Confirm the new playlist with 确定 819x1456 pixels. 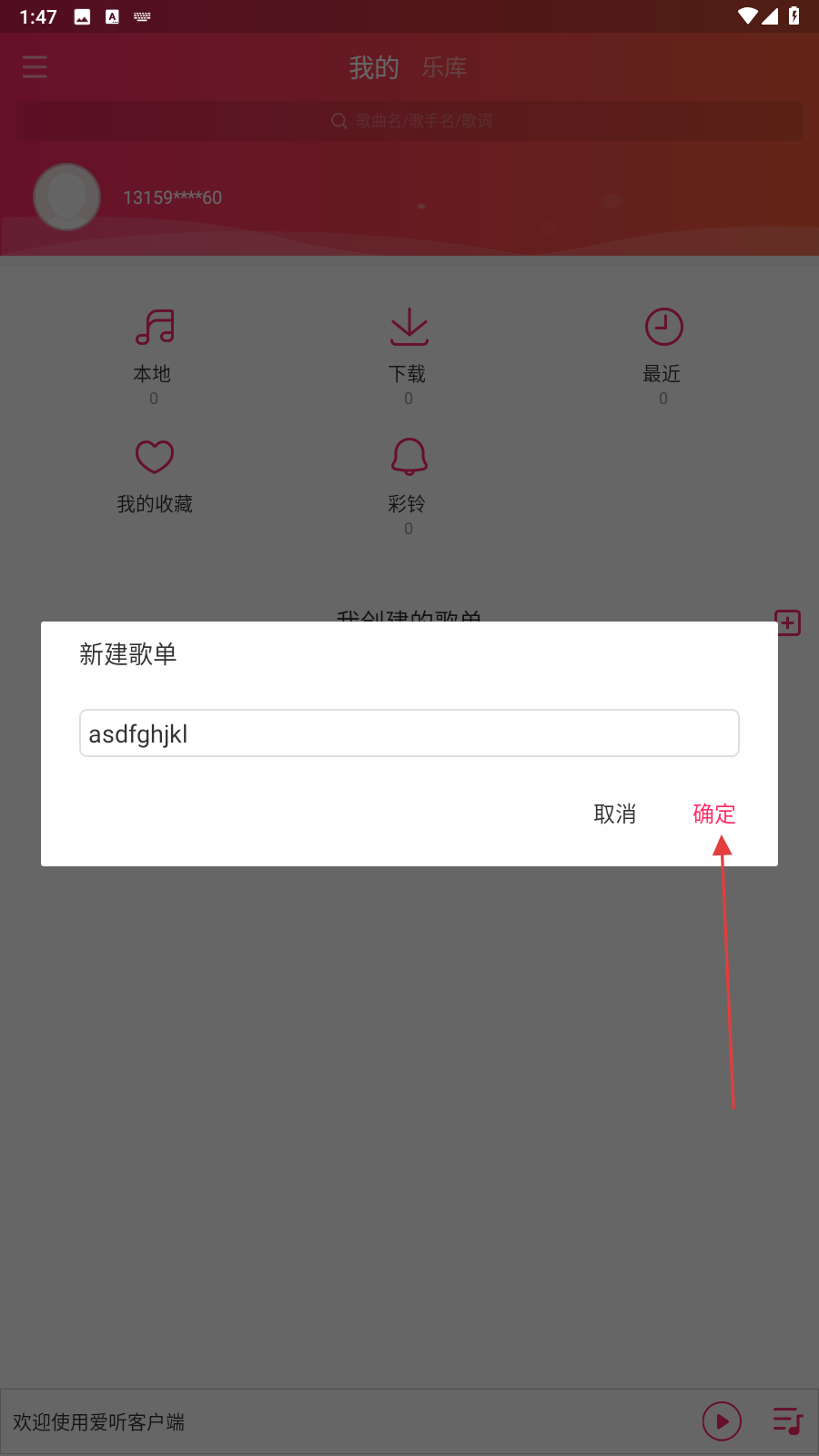coord(713,814)
